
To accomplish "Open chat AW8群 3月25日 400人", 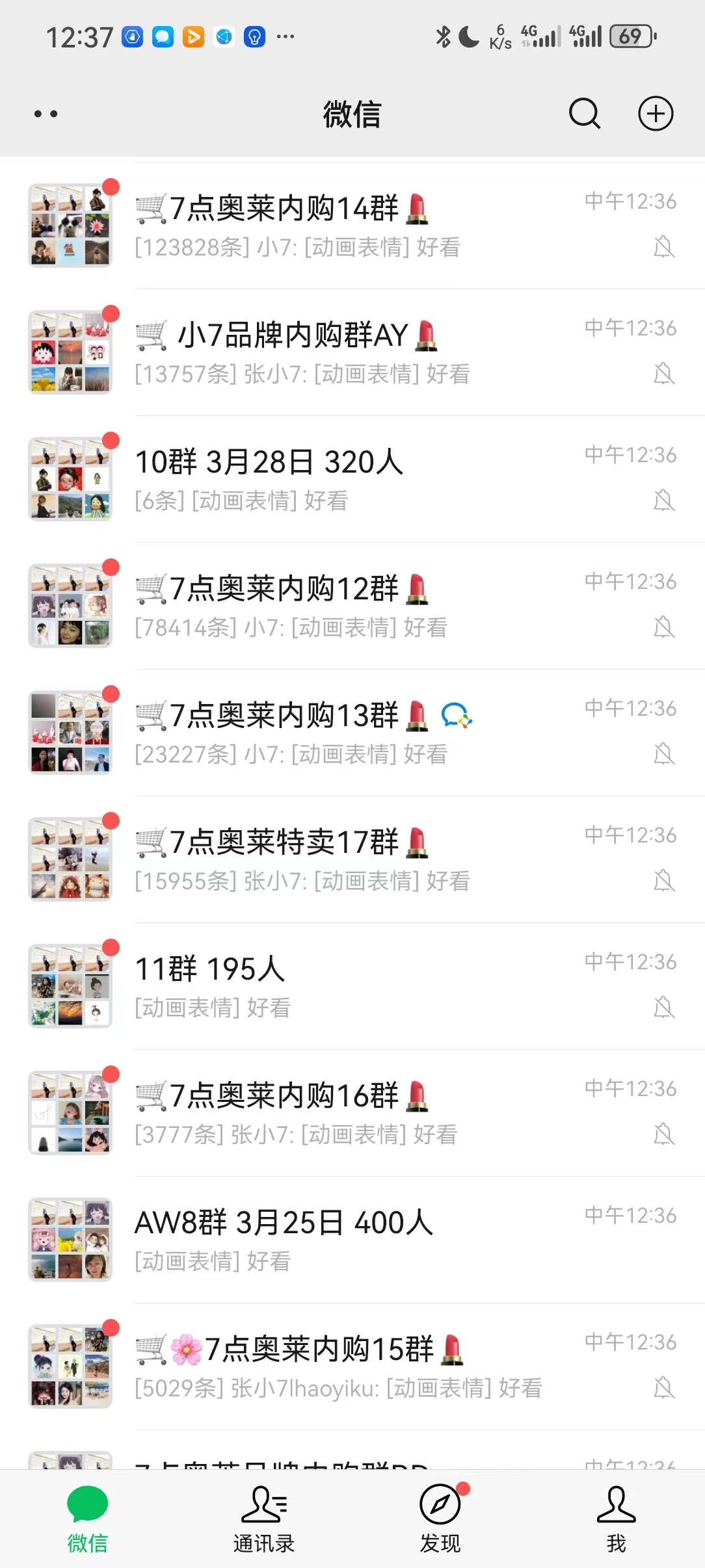I will 351,1239.
